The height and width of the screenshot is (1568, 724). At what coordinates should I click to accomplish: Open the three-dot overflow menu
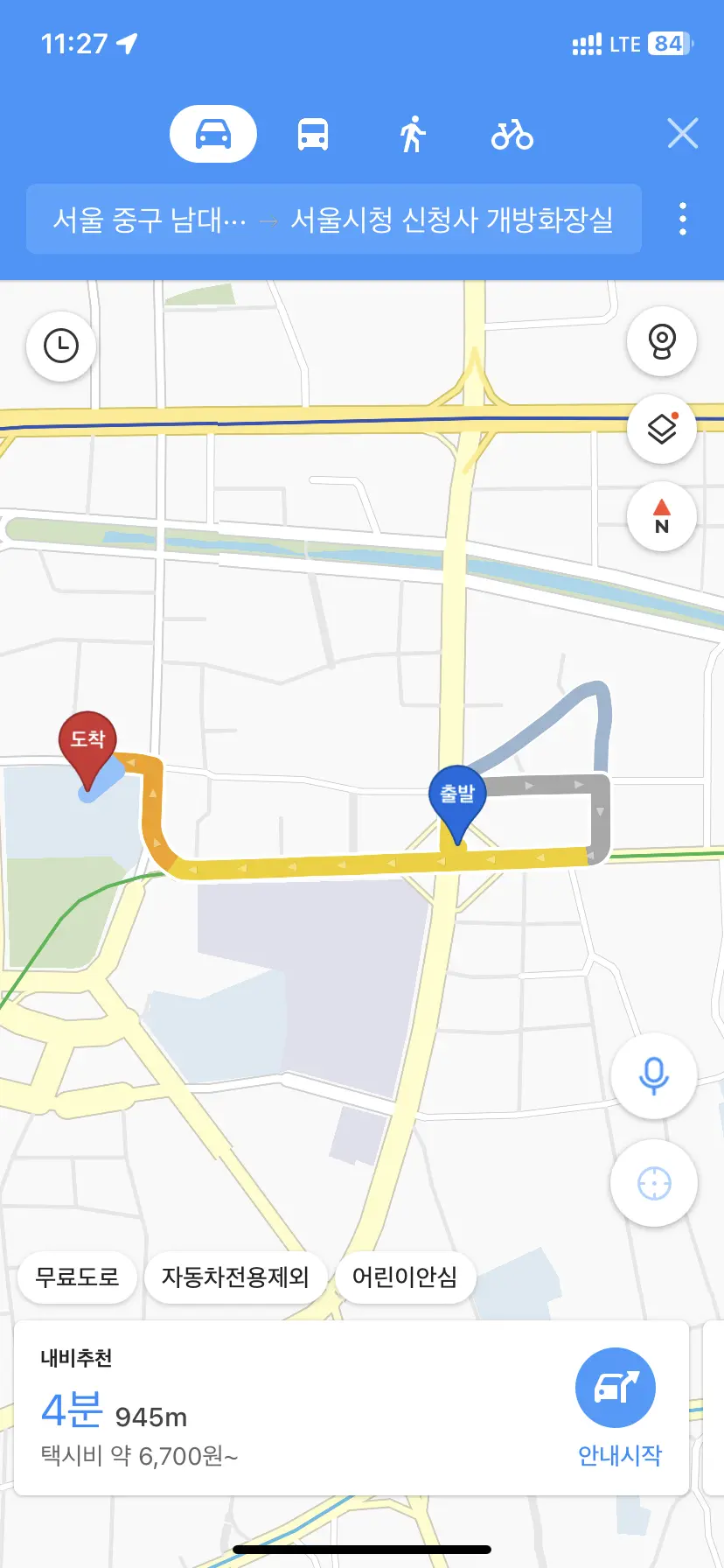click(683, 219)
